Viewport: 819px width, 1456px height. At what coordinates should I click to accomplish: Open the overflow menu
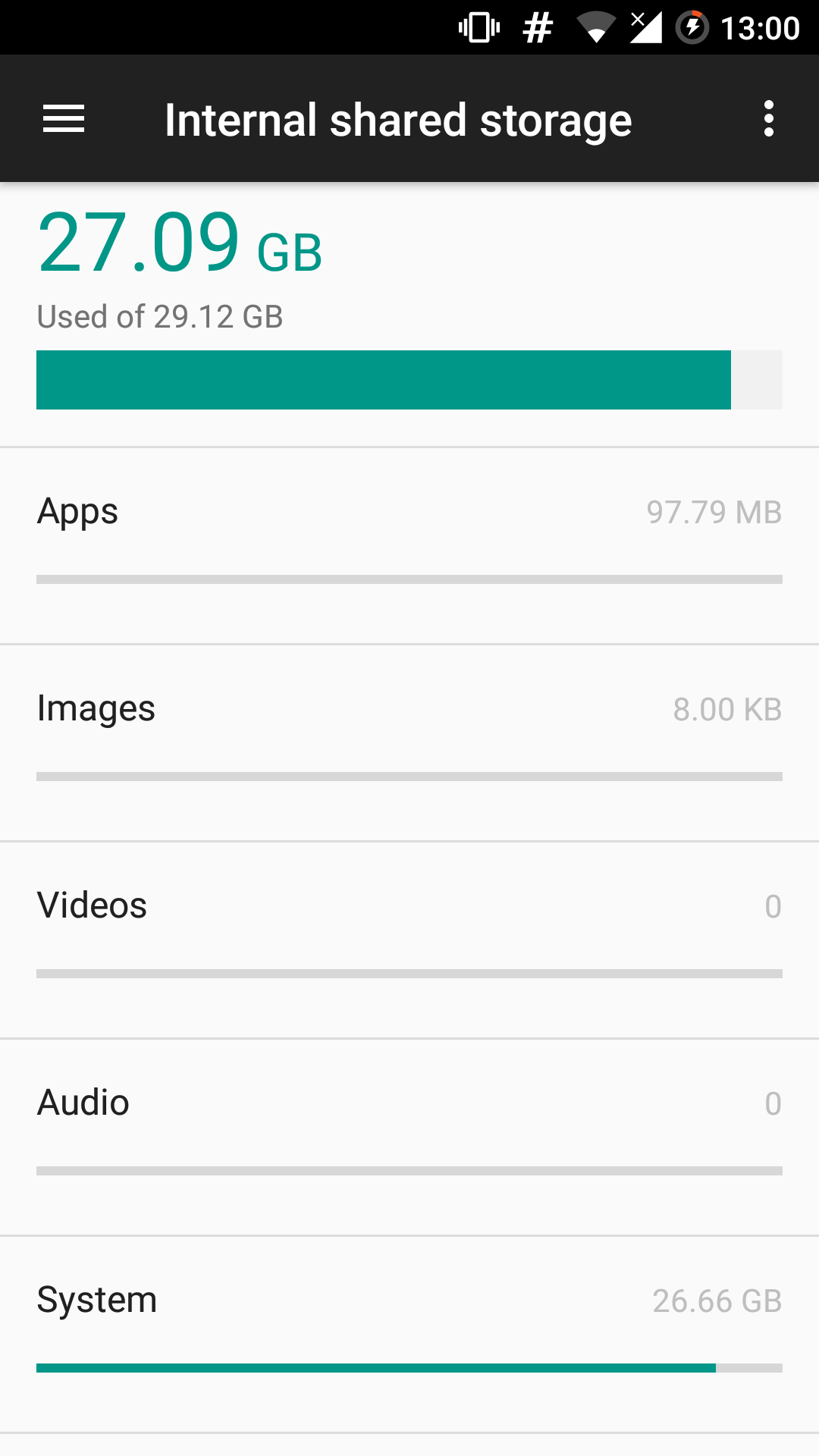click(x=768, y=119)
